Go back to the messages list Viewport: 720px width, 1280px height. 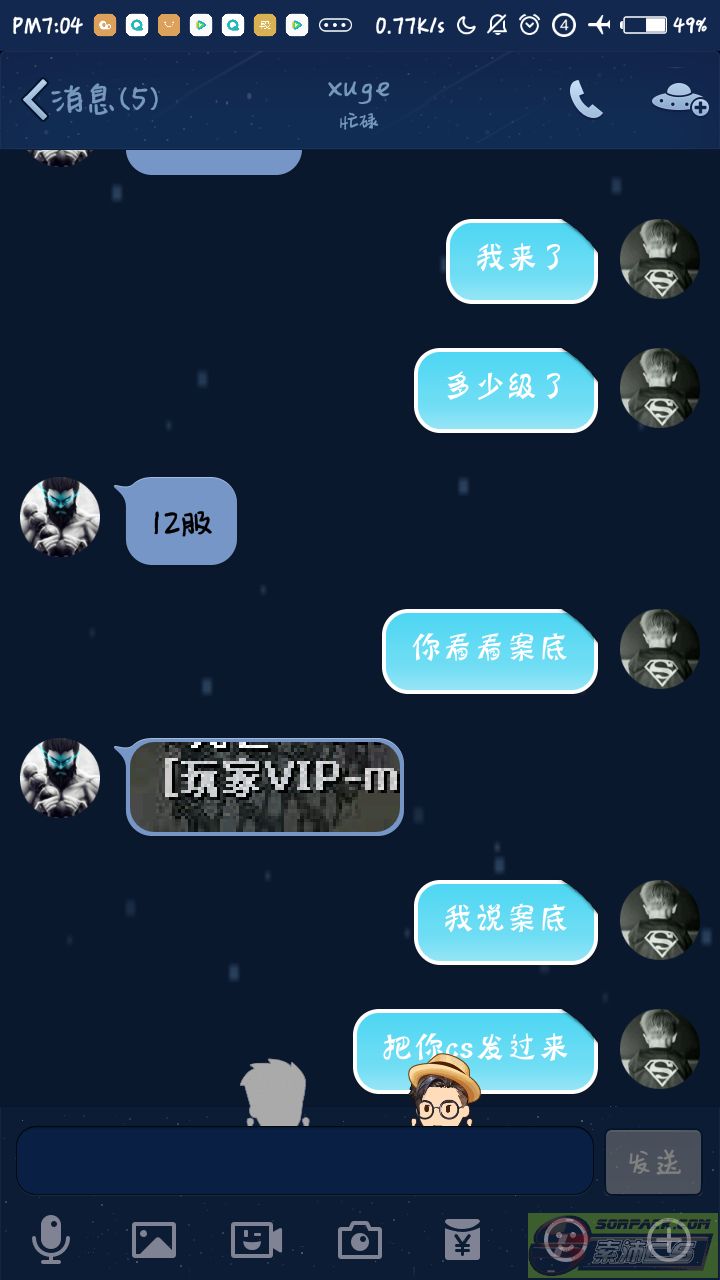88,99
